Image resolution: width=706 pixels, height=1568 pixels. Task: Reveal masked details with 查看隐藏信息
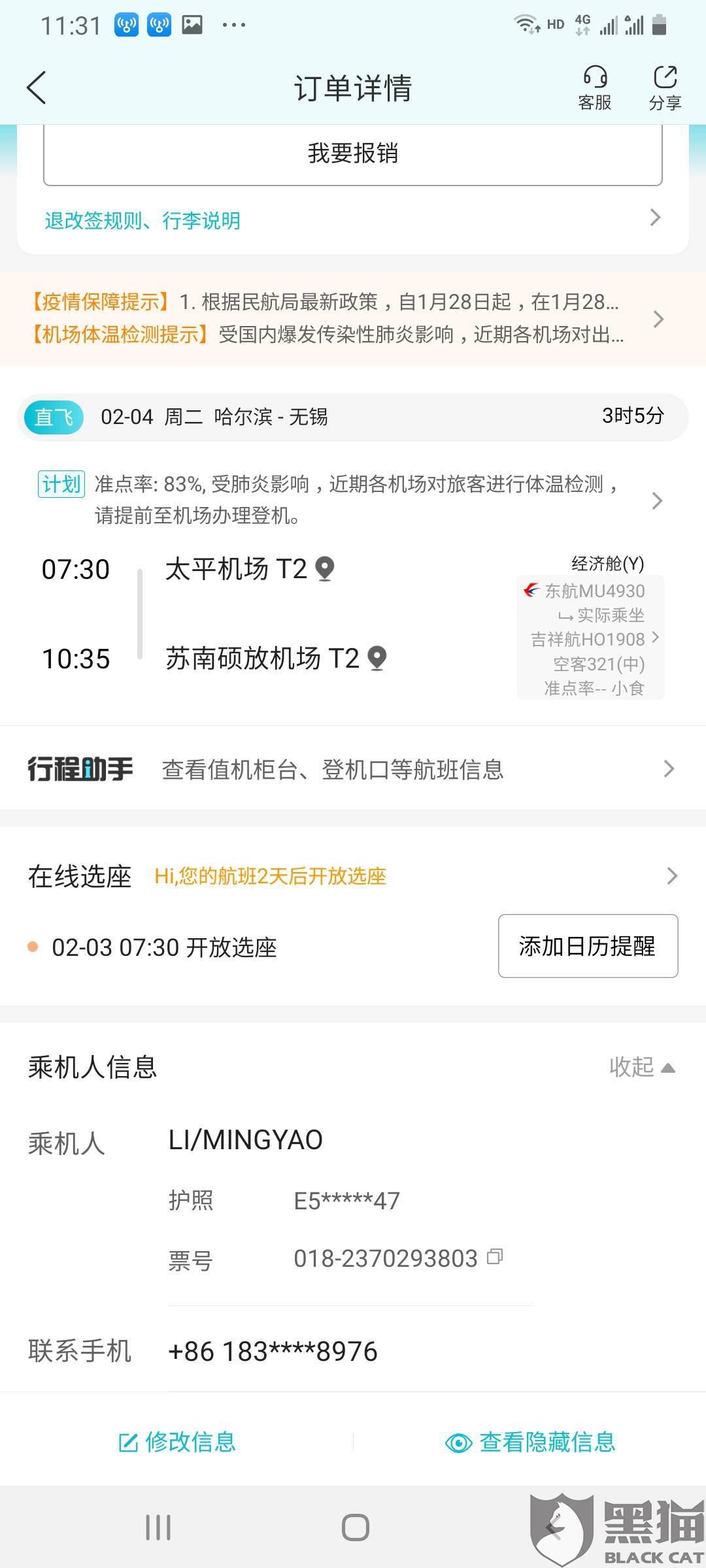coord(530,1442)
